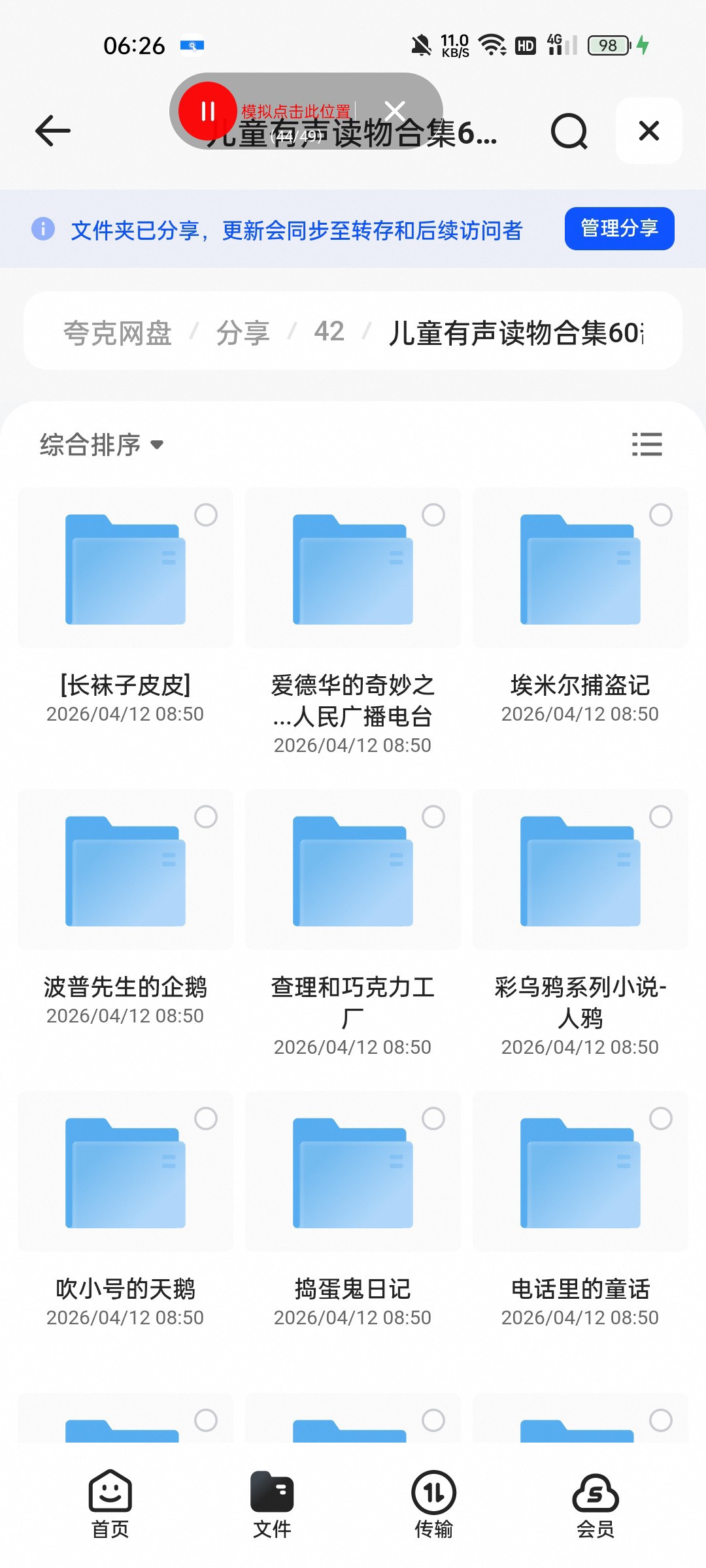The image size is (706, 1568).
Task: Jump to the 分享 breadcrumb level
Action: (x=243, y=333)
